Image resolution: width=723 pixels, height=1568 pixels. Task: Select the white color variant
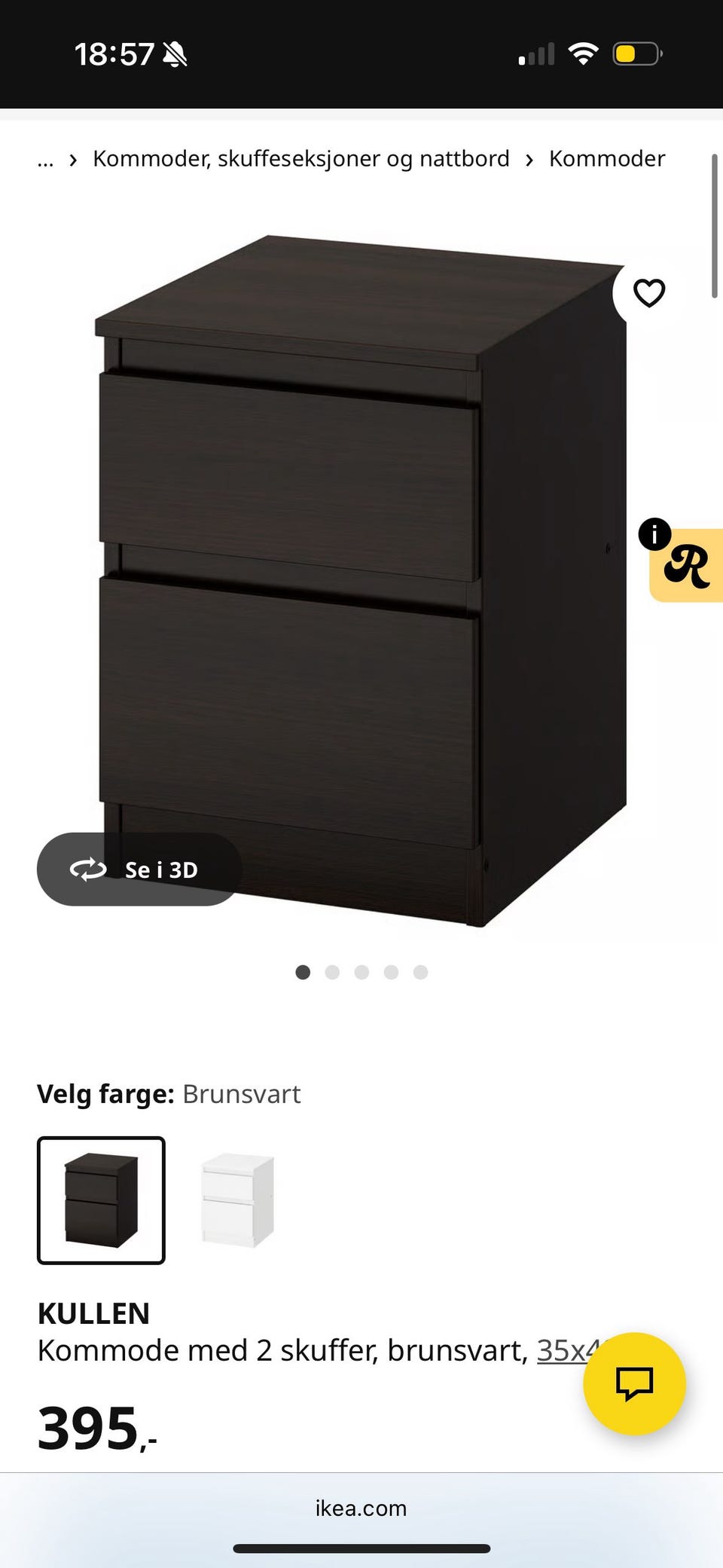tap(238, 1200)
